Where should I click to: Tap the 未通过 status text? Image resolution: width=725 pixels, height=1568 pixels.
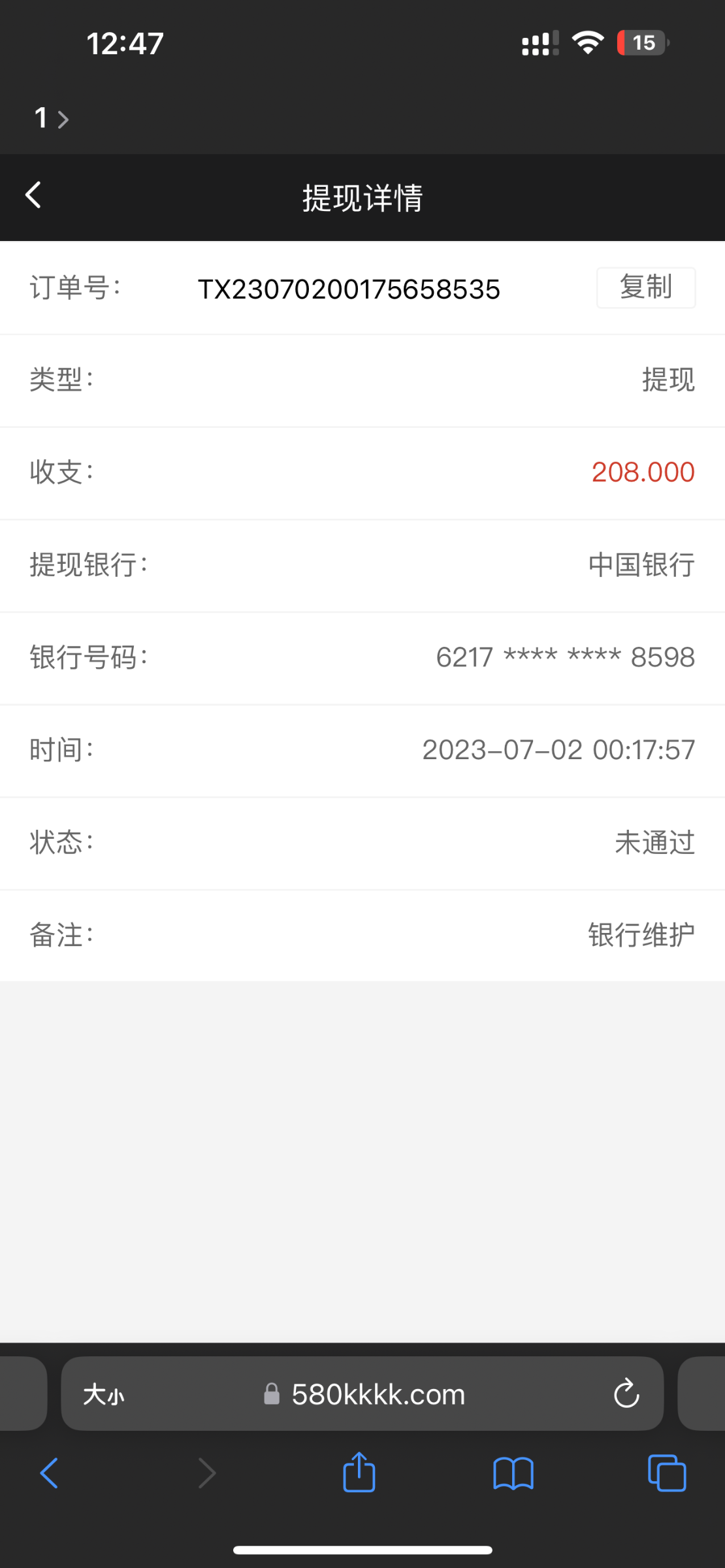pyautogui.click(x=655, y=843)
